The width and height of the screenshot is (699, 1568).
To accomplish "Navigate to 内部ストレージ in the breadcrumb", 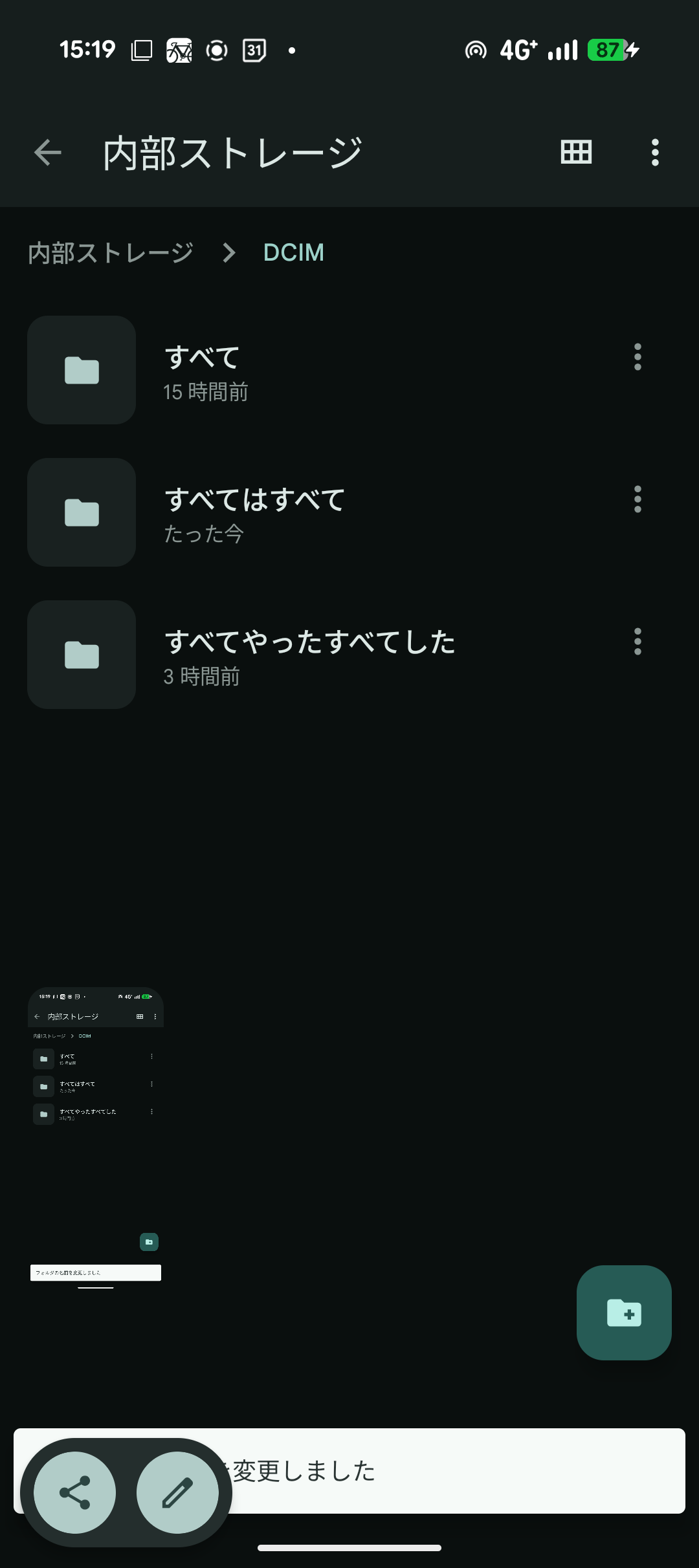I will click(x=111, y=253).
